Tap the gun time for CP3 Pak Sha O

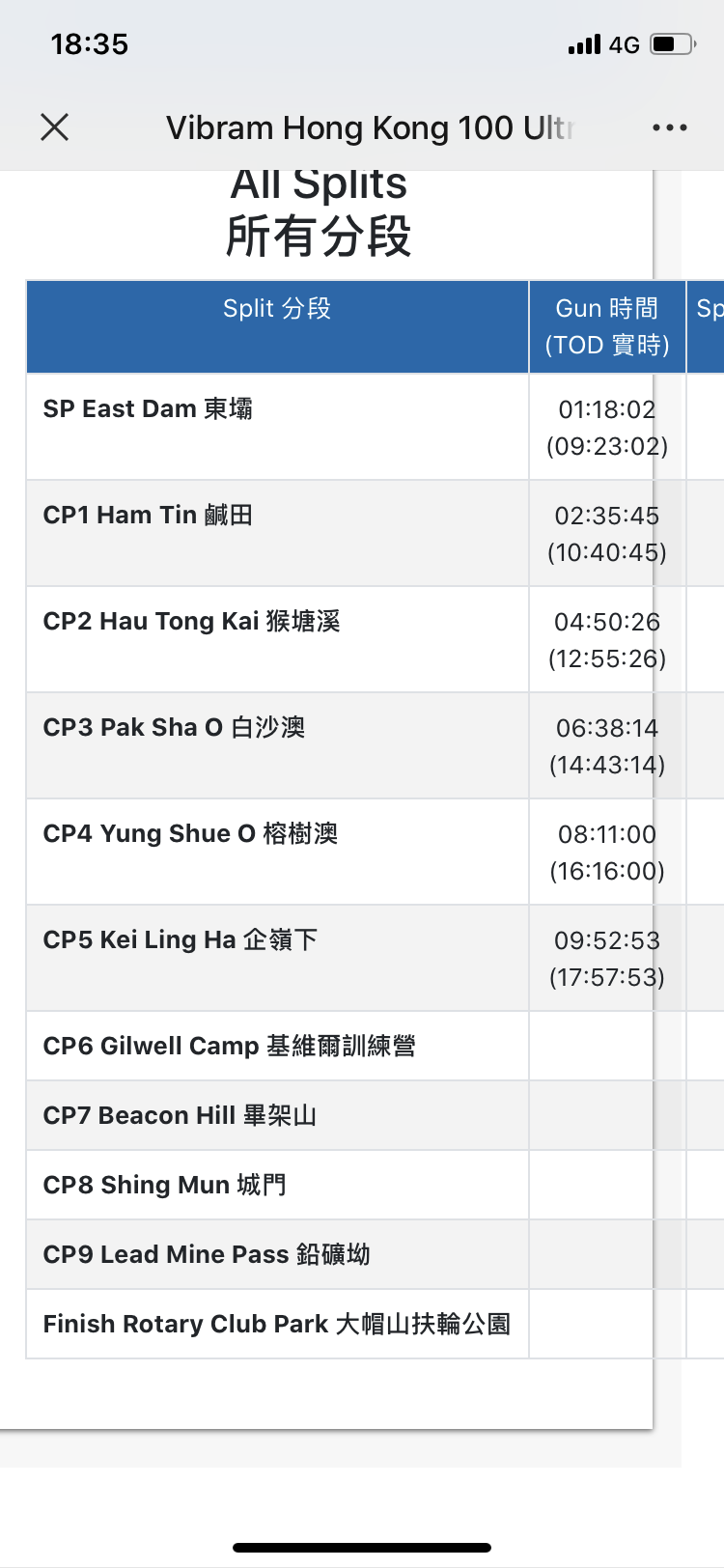(x=607, y=745)
